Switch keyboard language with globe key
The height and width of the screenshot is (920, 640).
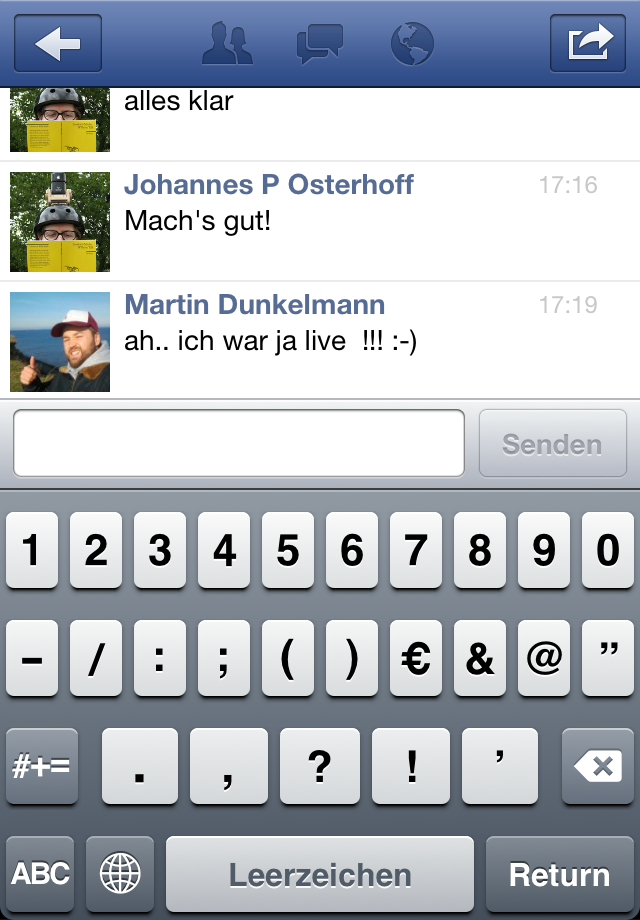(x=120, y=874)
